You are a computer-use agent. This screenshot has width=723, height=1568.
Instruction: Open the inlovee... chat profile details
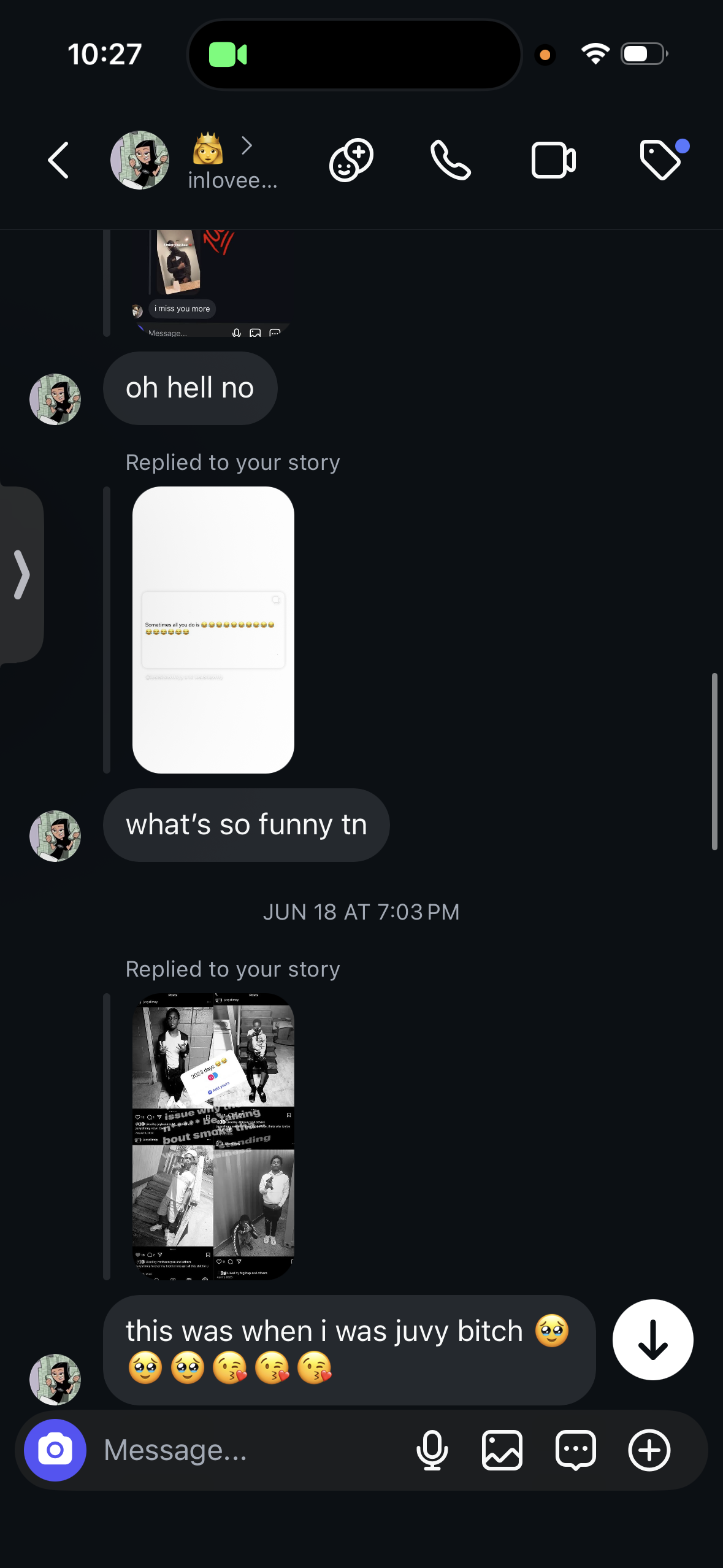pyautogui.click(x=232, y=162)
